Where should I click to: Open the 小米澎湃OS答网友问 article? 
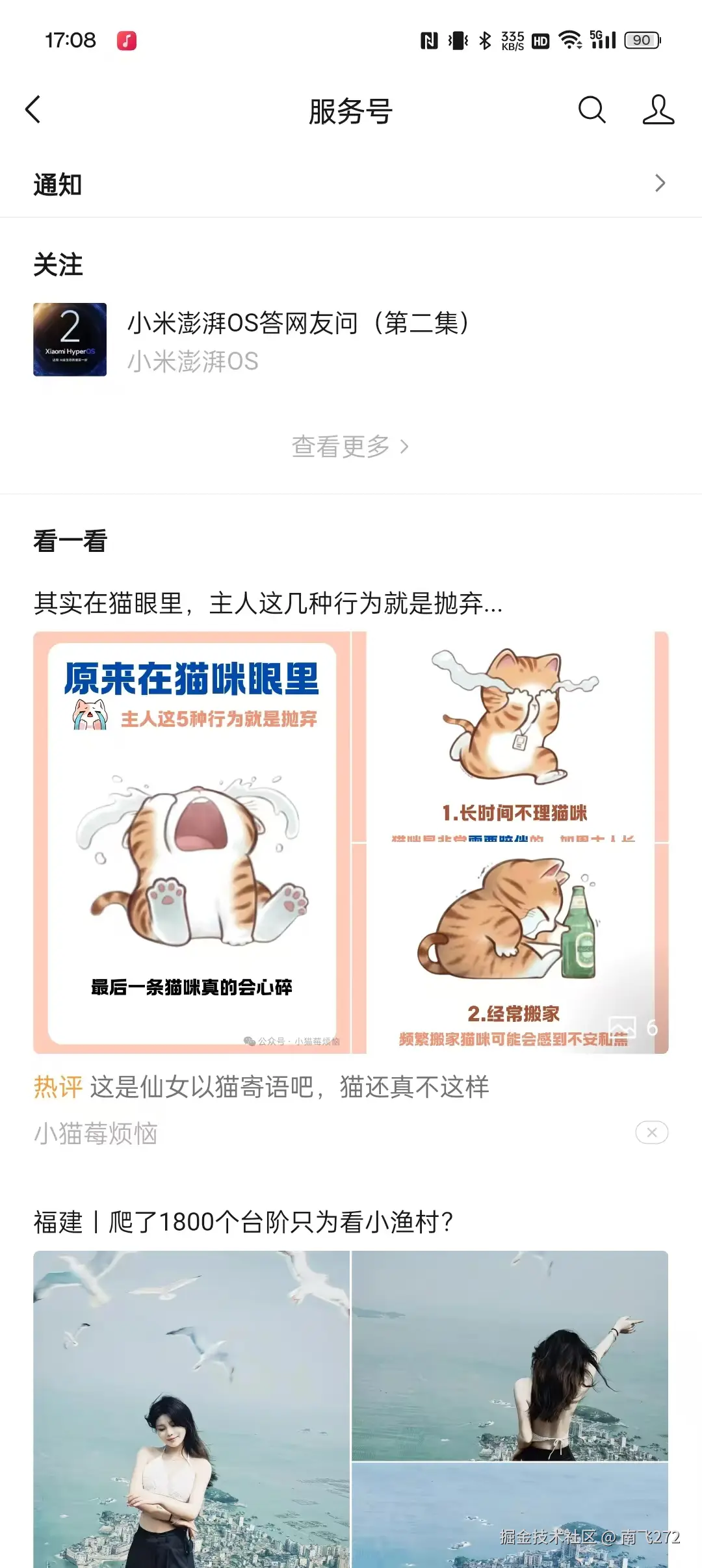point(299,323)
